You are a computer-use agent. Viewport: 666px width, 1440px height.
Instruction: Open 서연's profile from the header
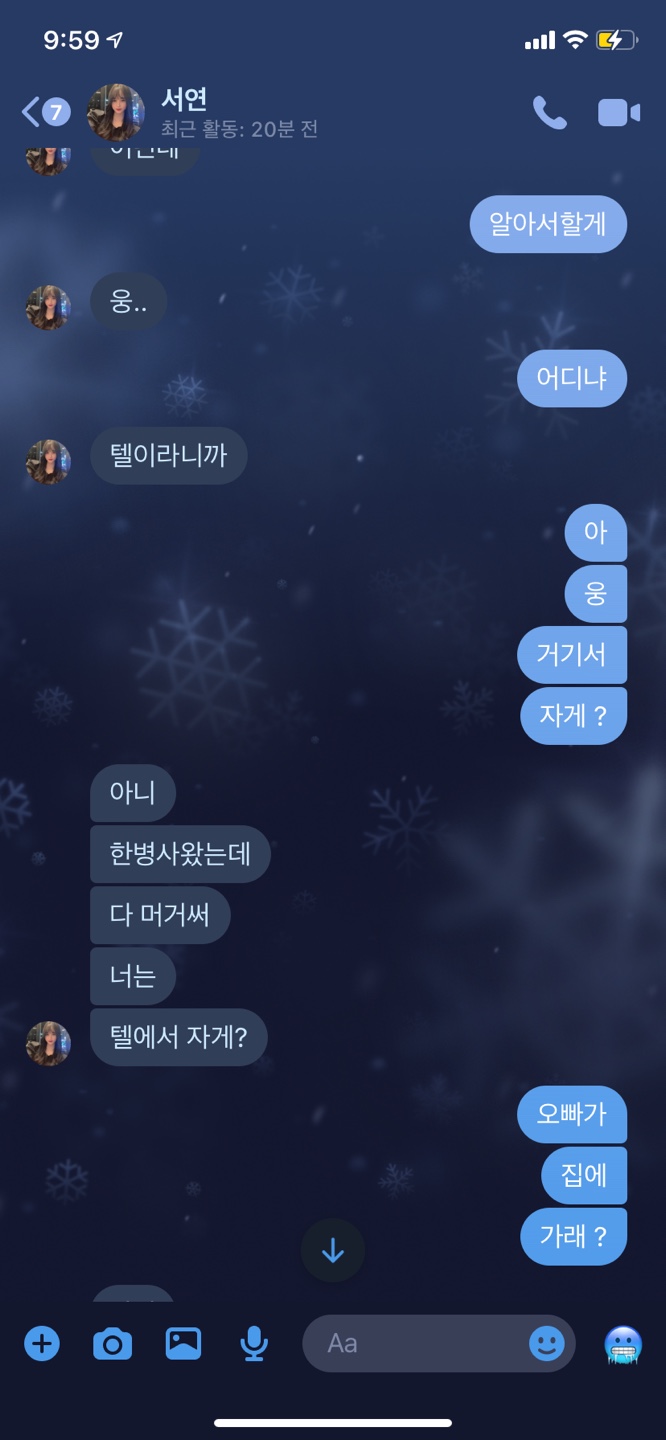point(184,112)
